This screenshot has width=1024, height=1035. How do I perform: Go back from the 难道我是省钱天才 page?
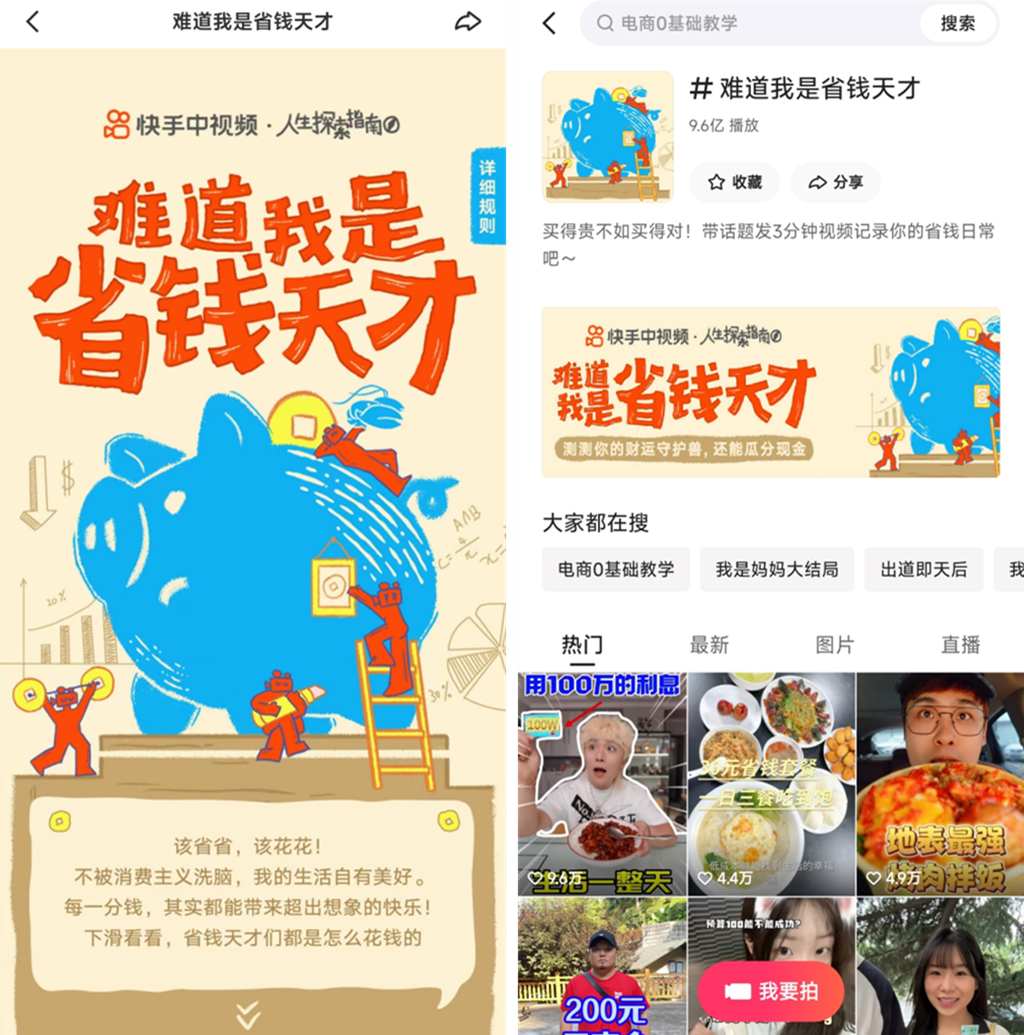point(32,22)
